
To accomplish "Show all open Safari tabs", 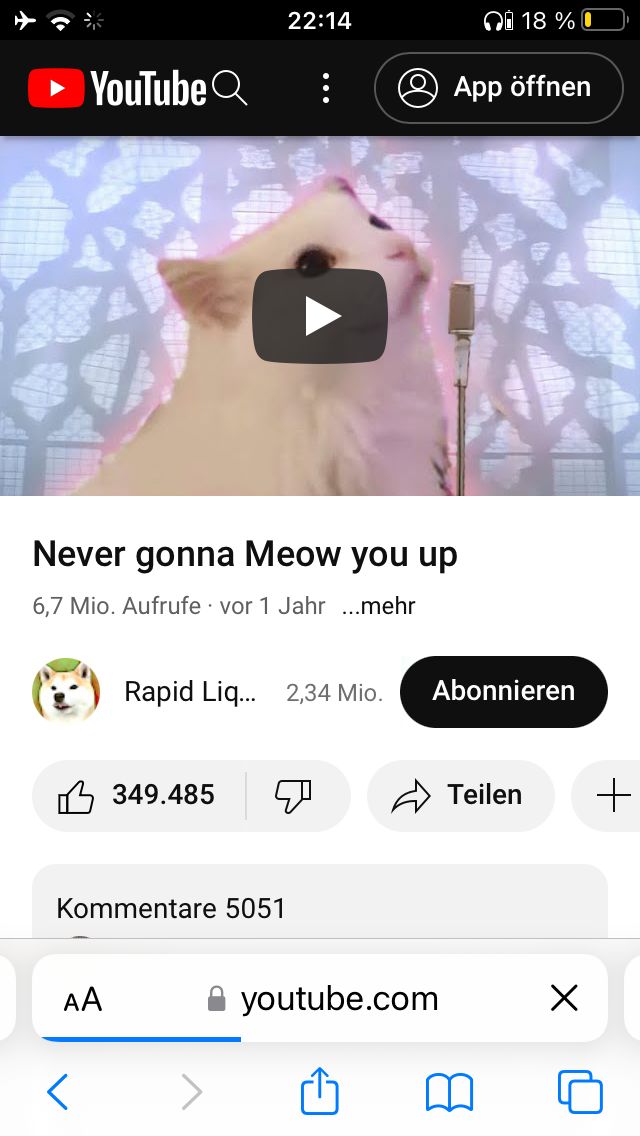I will [580, 1092].
